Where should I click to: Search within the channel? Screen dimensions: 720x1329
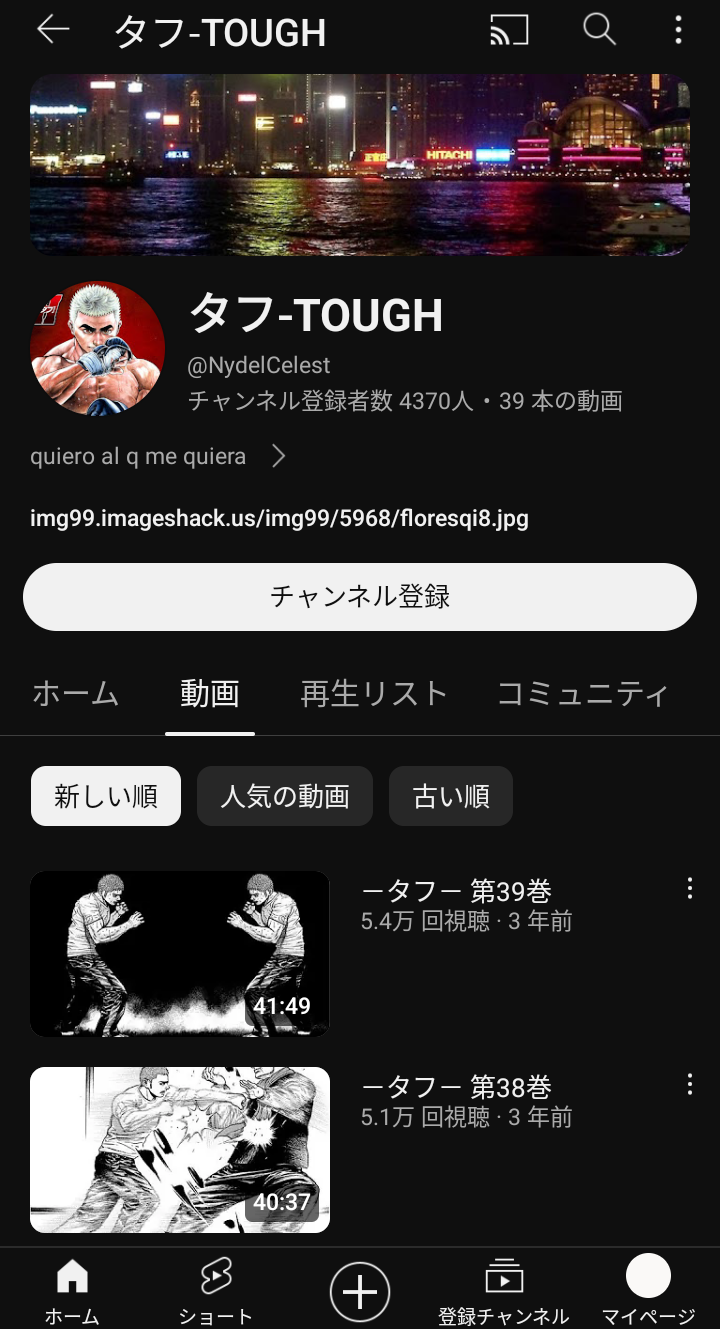(599, 30)
